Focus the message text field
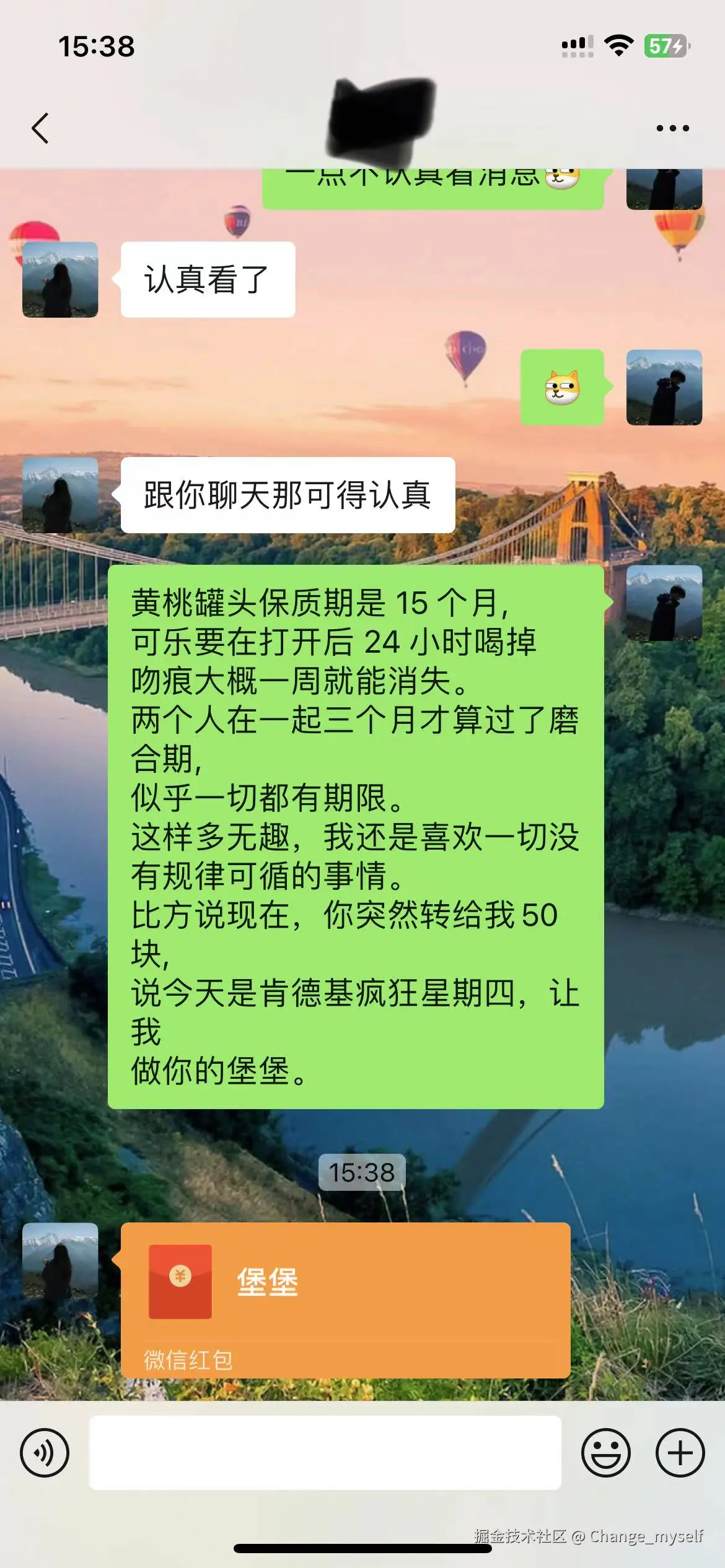The image size is (725, 1568). [x=325, y=1453]
